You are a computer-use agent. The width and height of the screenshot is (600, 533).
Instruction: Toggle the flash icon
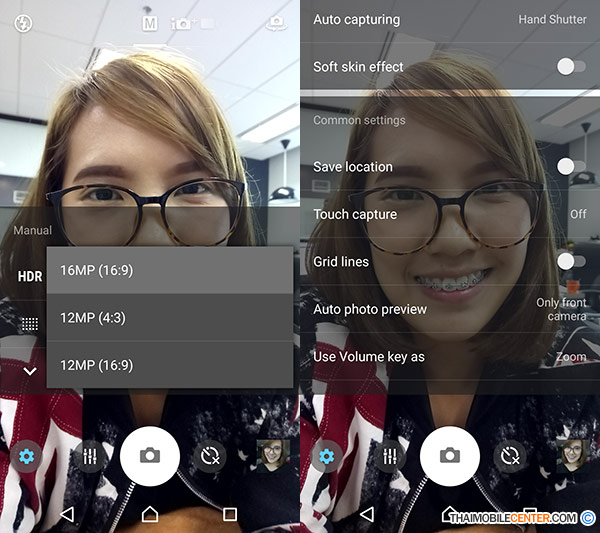[x=22, y=22]
